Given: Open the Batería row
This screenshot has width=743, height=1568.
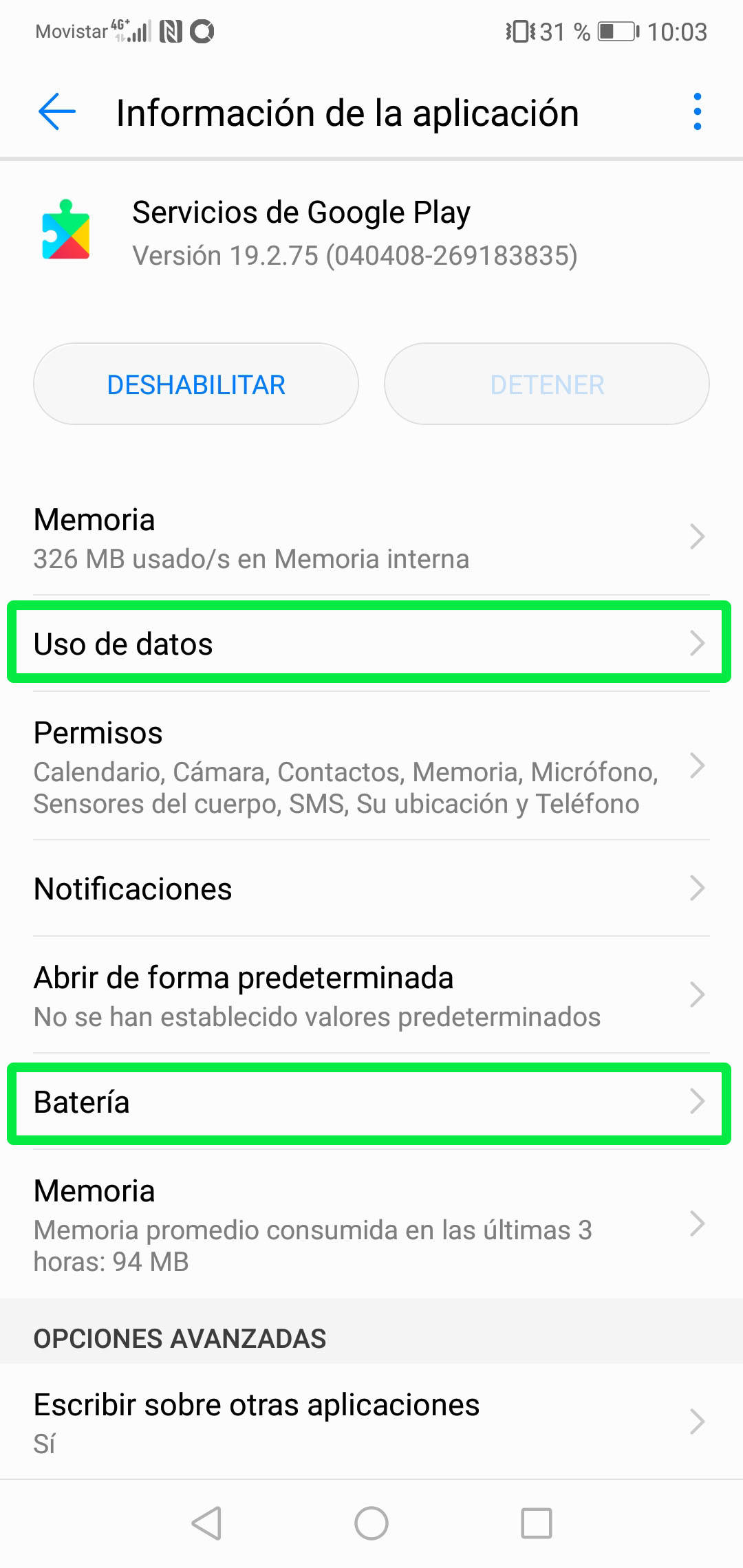Looking at the screenshot, I should click(x=371, y=1102).
